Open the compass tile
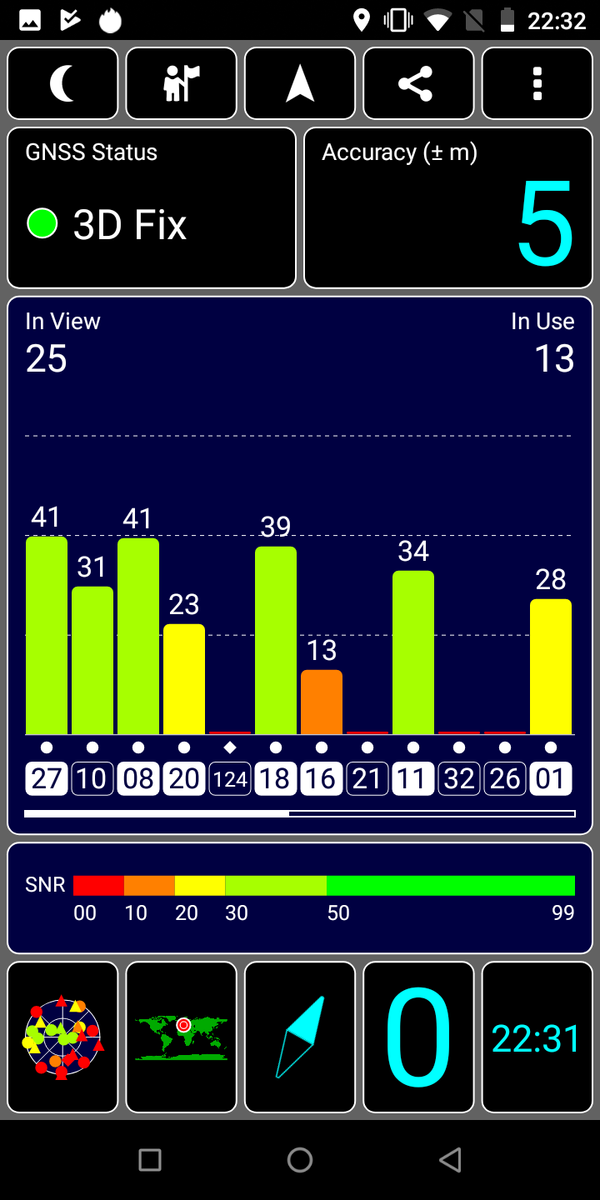The image size is (600, 1200). click(300, 1037)
